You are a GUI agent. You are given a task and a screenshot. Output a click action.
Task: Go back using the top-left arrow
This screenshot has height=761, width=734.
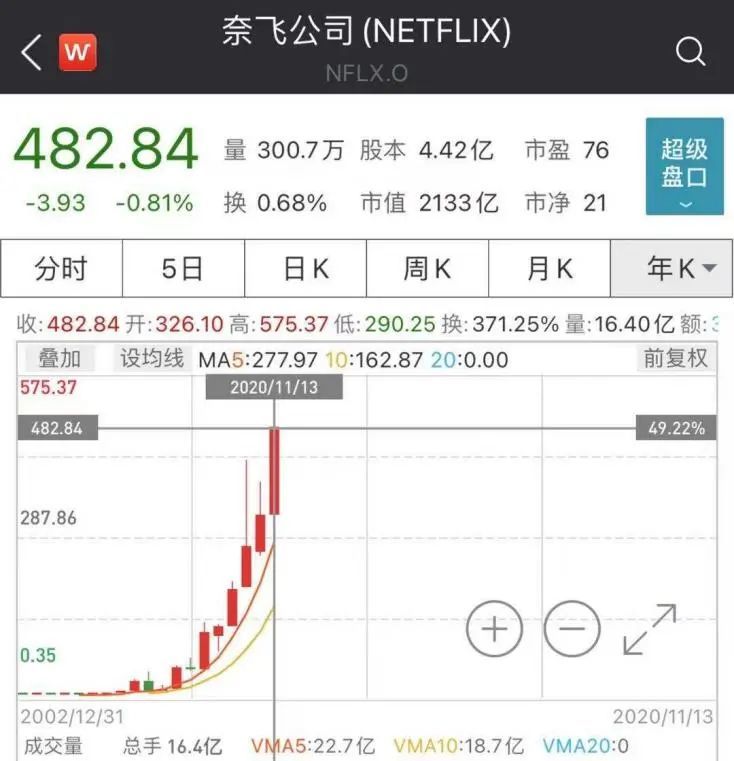tap(31, 52)
